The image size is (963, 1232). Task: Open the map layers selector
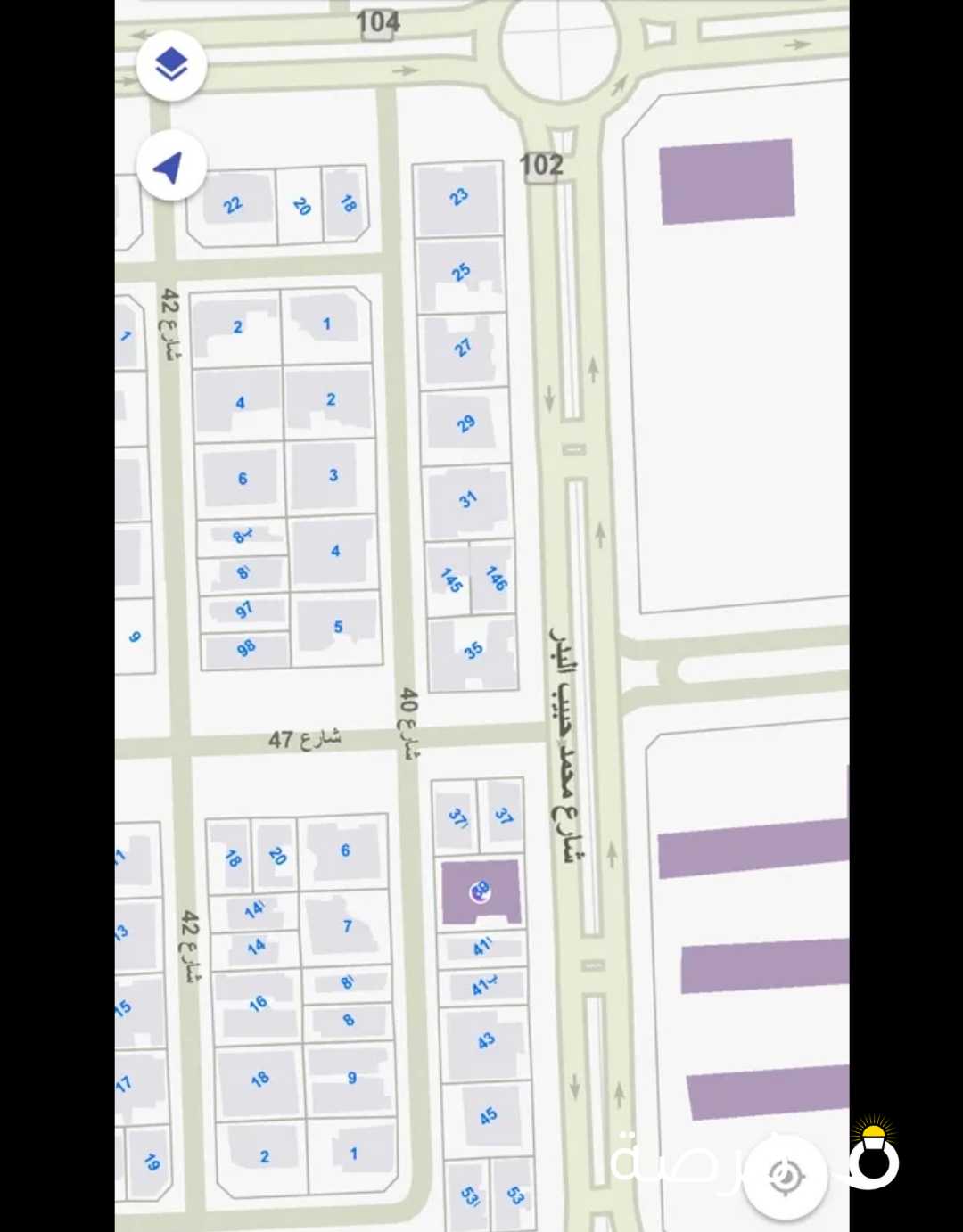coord(171,65)
